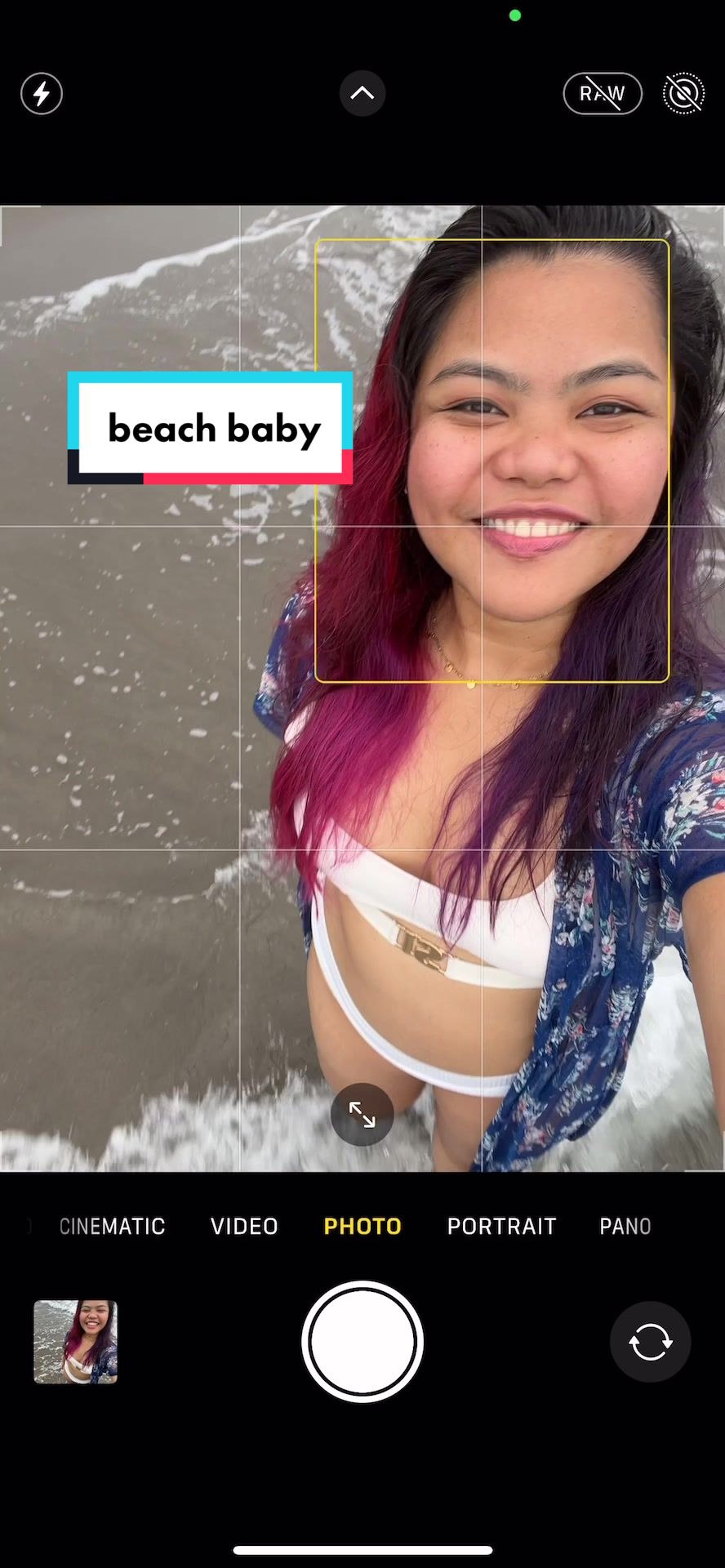This screenshot has height=1568, width=725.
Task: Toggle the flash icon
Action: pyautogui.click(x=42, y=94)
